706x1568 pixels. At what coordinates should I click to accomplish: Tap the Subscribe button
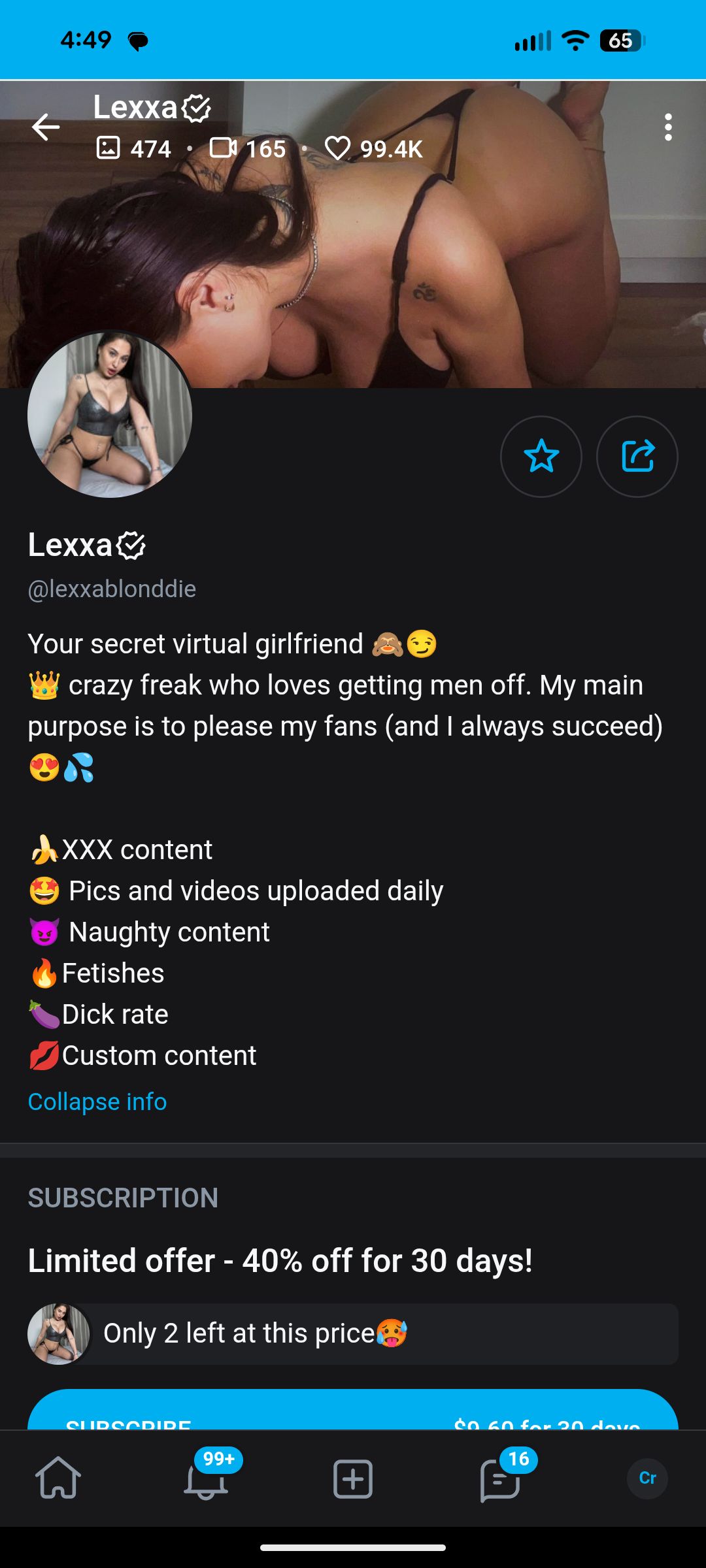[x=353, y=1411]
